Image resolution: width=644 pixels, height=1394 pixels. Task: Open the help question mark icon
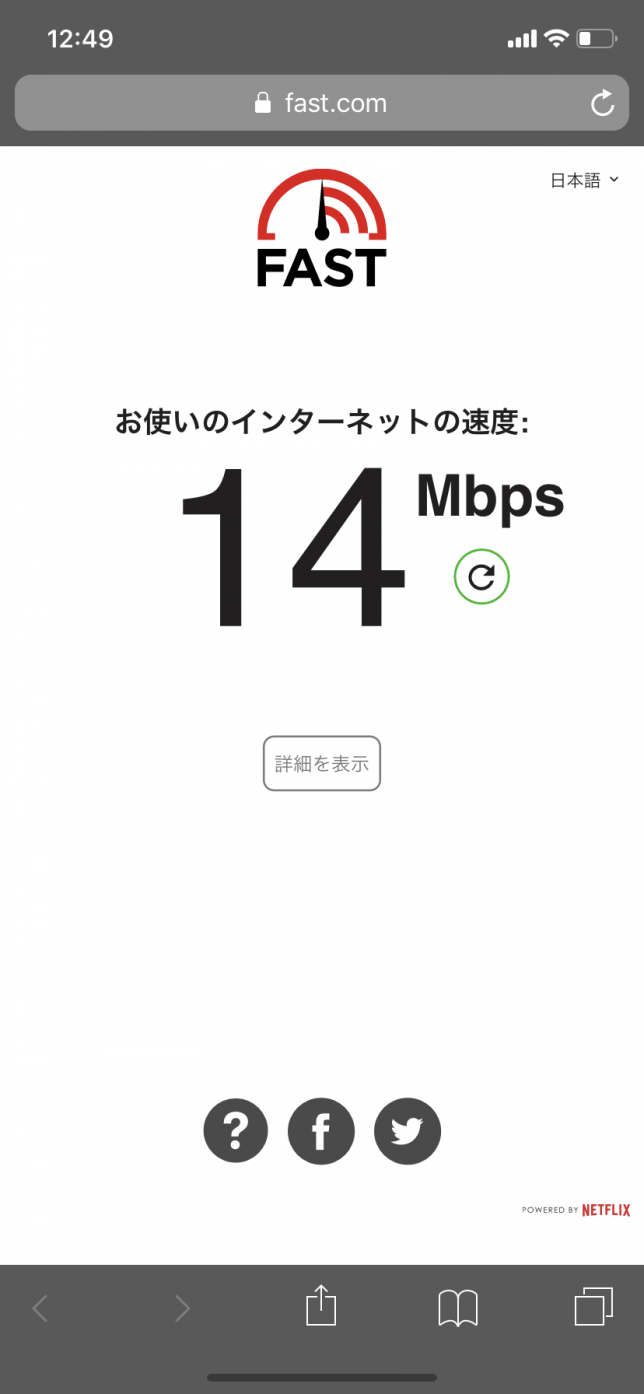point(236,1131)
